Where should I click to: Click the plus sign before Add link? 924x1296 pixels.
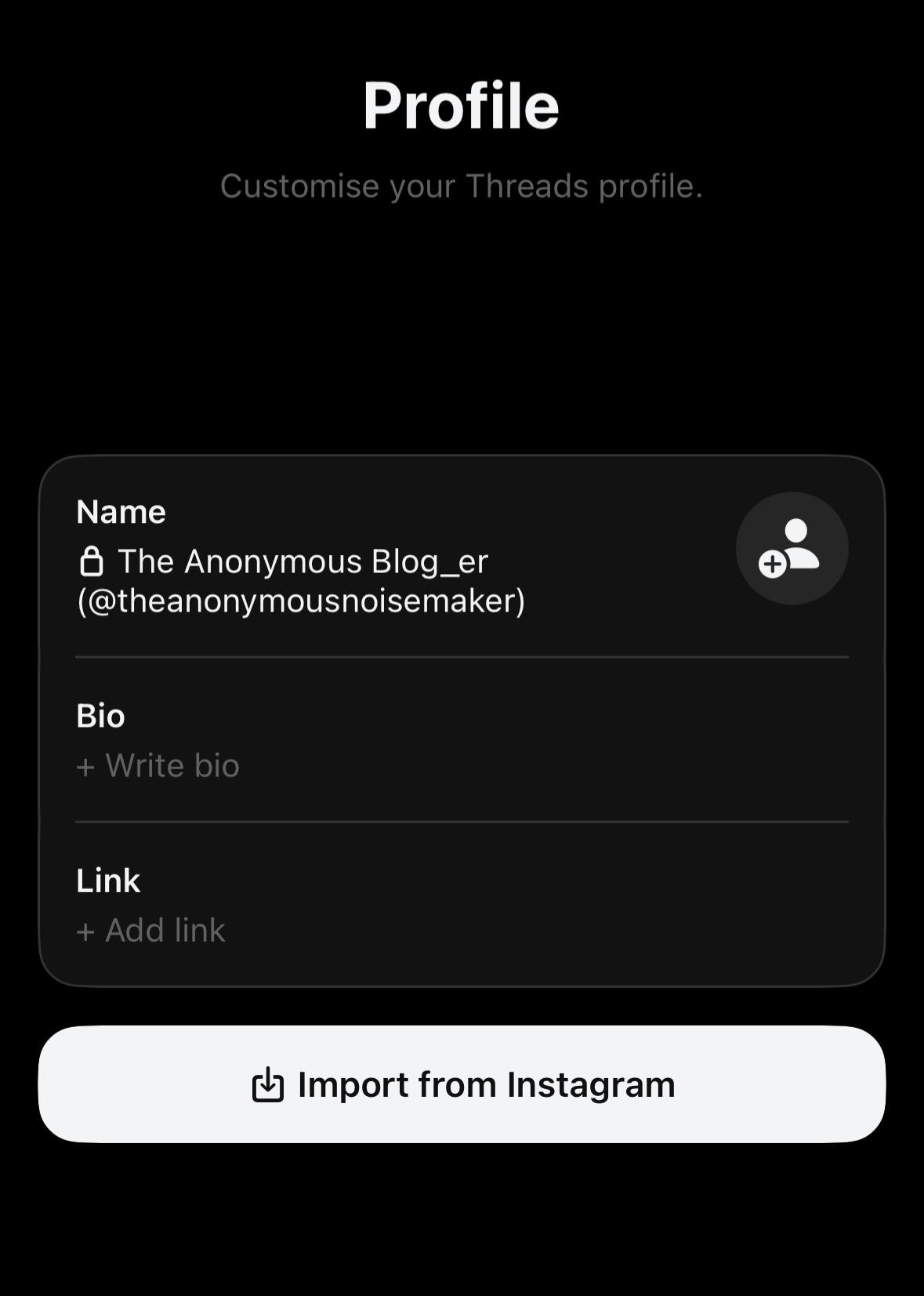(85, 930)
